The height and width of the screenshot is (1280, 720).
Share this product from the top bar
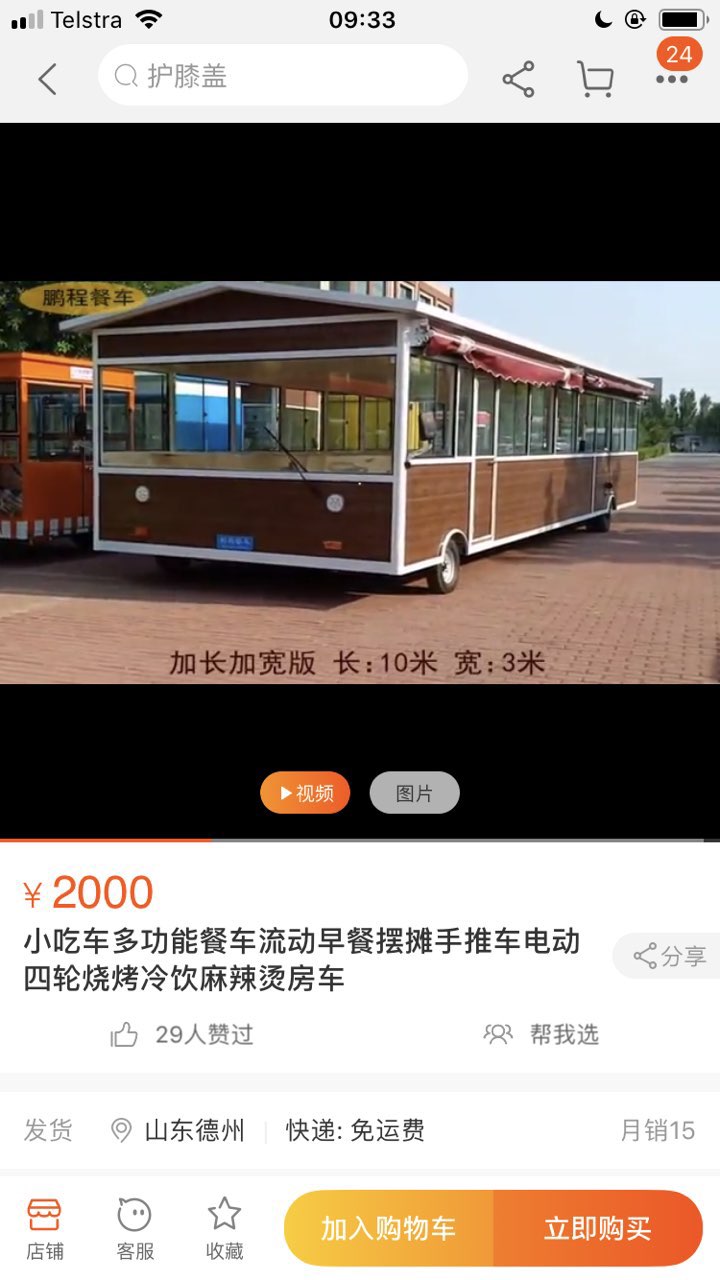(518, 79)
